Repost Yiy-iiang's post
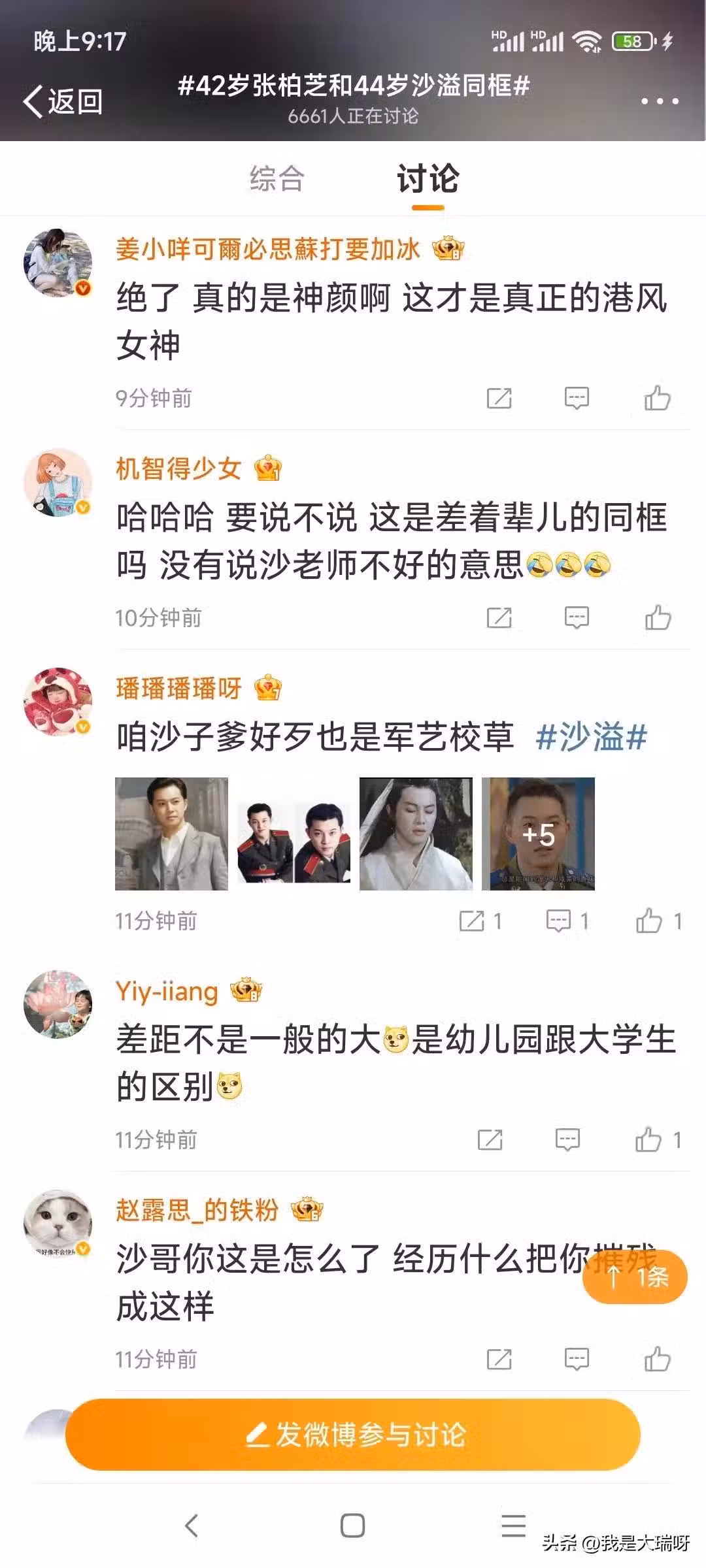This screenshot has height=1568, width=706. [x=490, y=1140]
